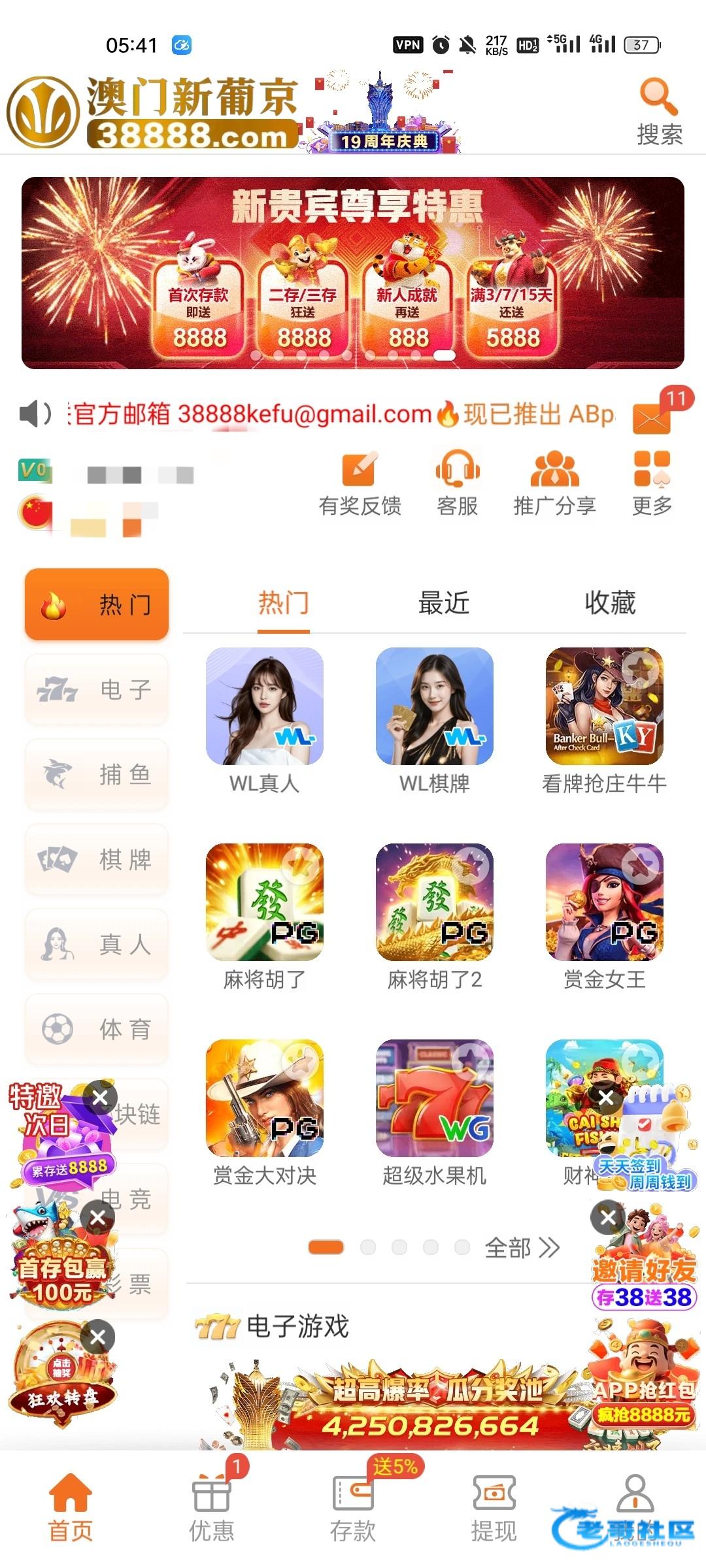Show 更多 options
706x1568 pixels.
pos(652,483)
